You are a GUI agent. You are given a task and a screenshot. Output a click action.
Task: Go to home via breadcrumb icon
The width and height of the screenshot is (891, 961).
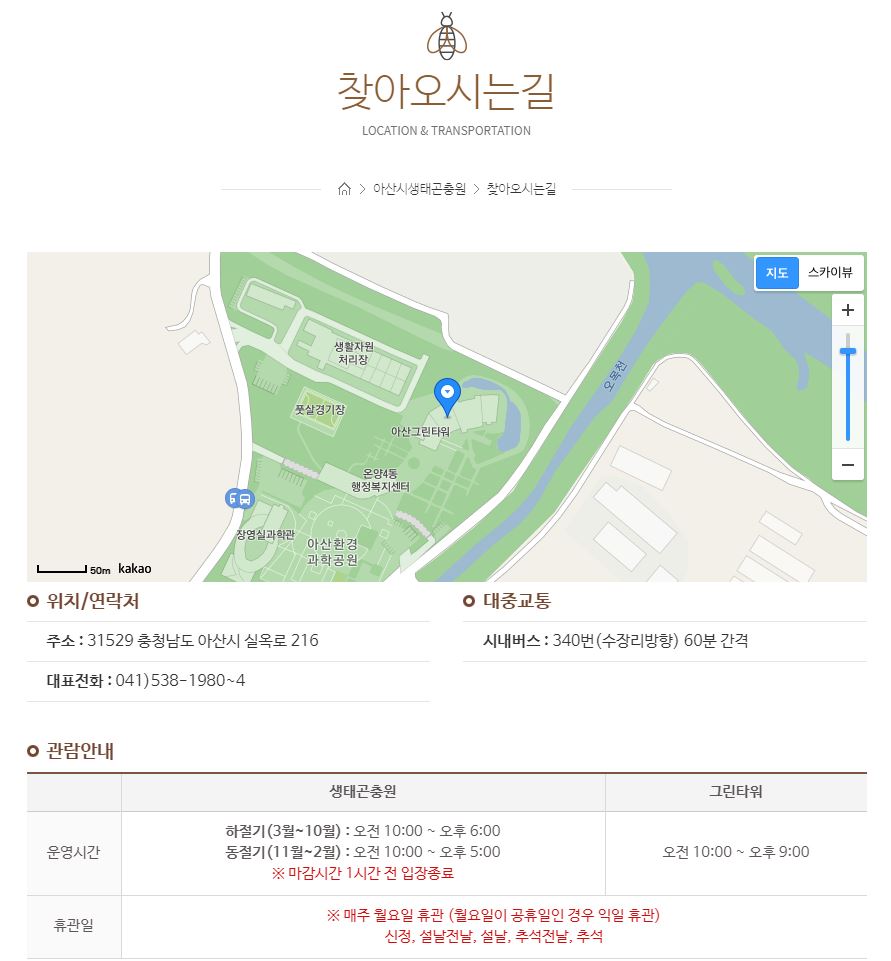344,189
